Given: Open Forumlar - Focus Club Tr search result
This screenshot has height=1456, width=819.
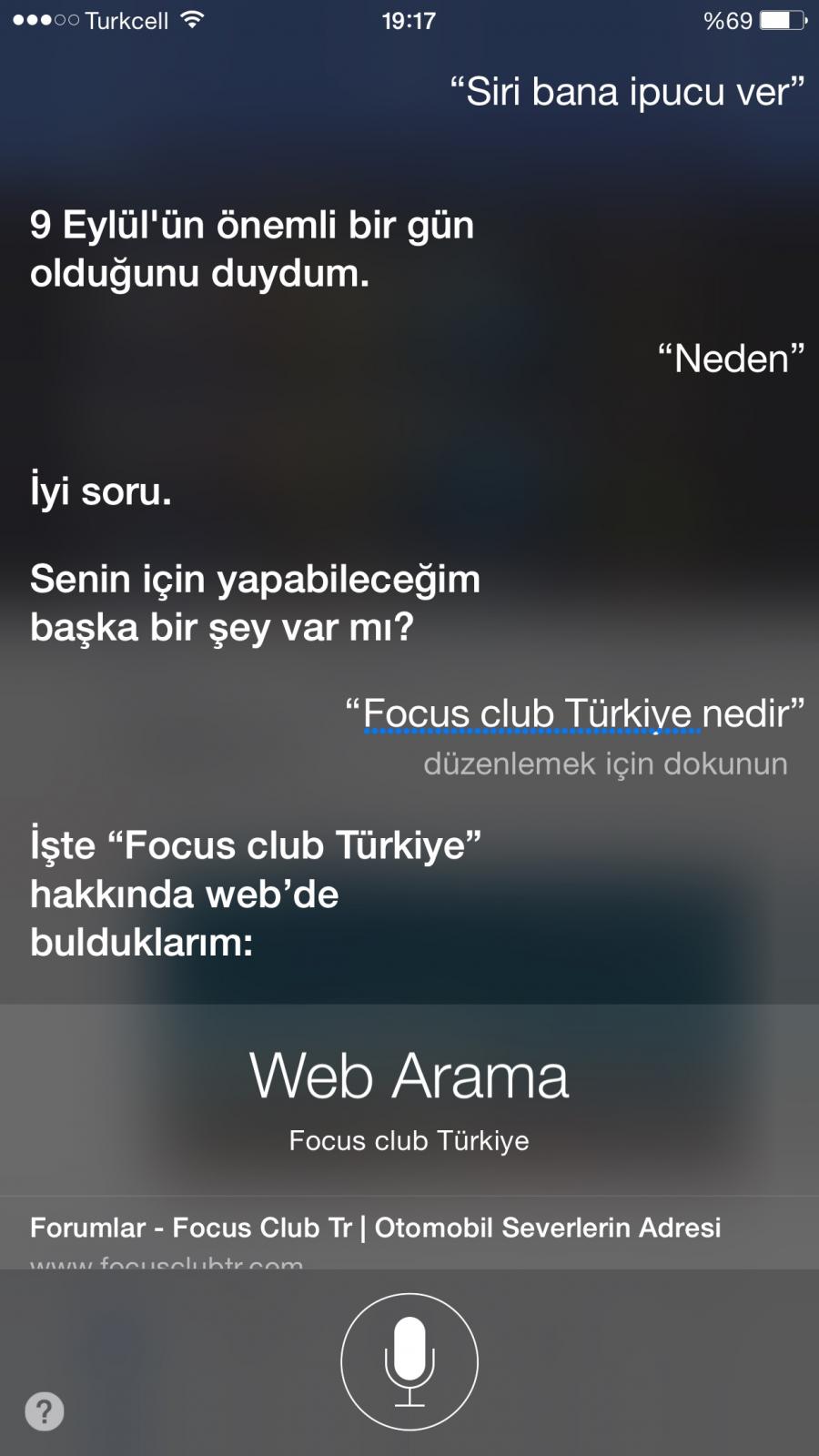Looking at the screenshot, I should point(375,1228).
